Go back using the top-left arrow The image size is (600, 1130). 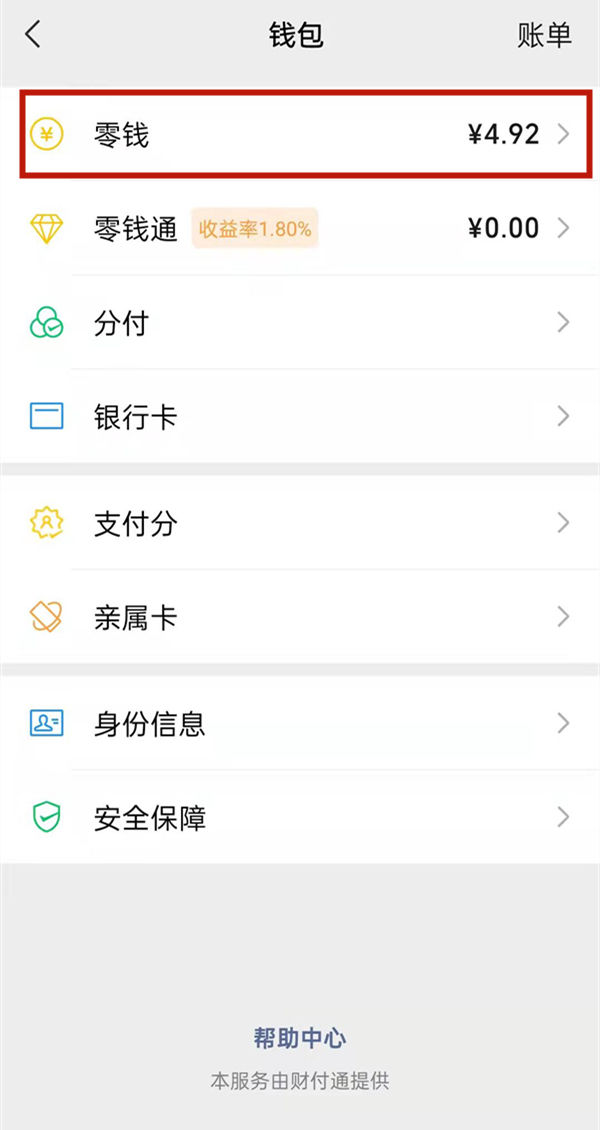(x=33, y=35)
